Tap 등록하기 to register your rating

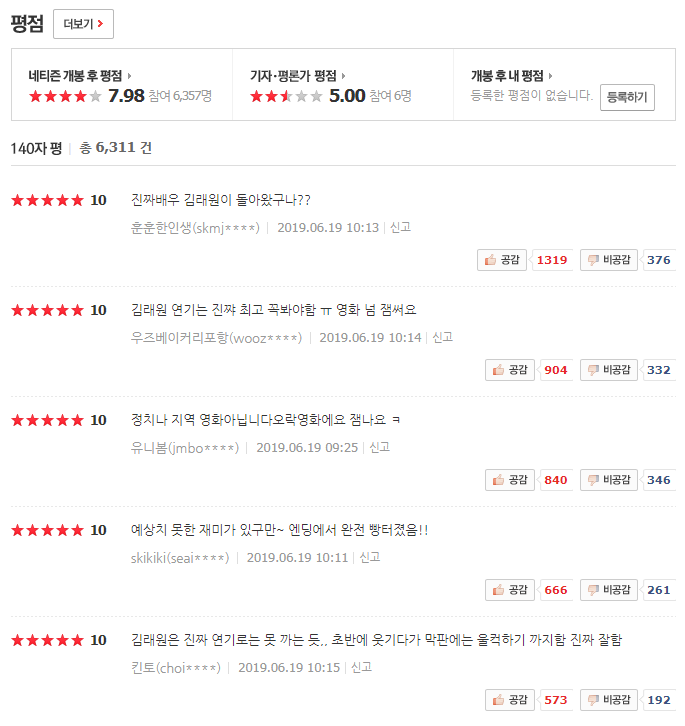point(627,97)
